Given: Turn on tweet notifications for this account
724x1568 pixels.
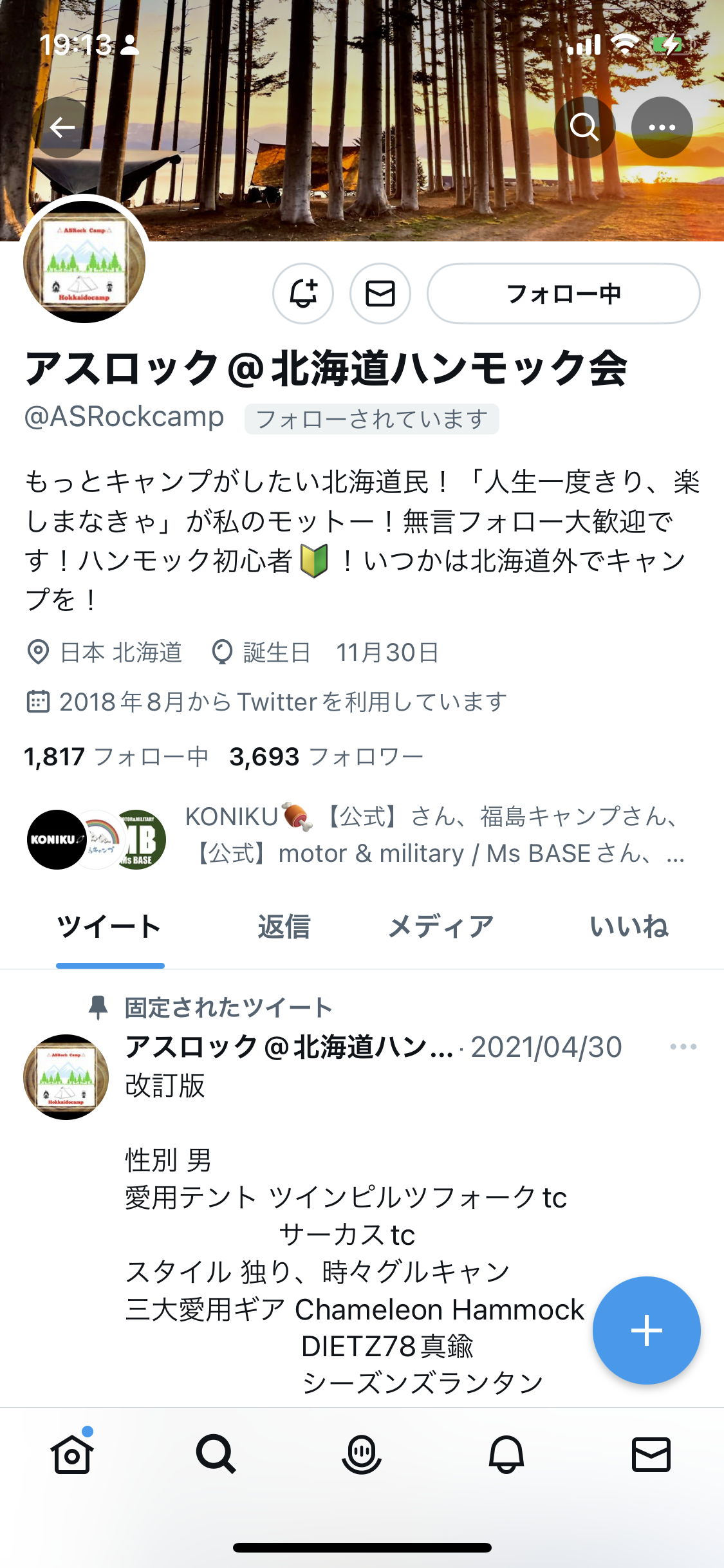Looking at the screenshot, I should (303, 294).
